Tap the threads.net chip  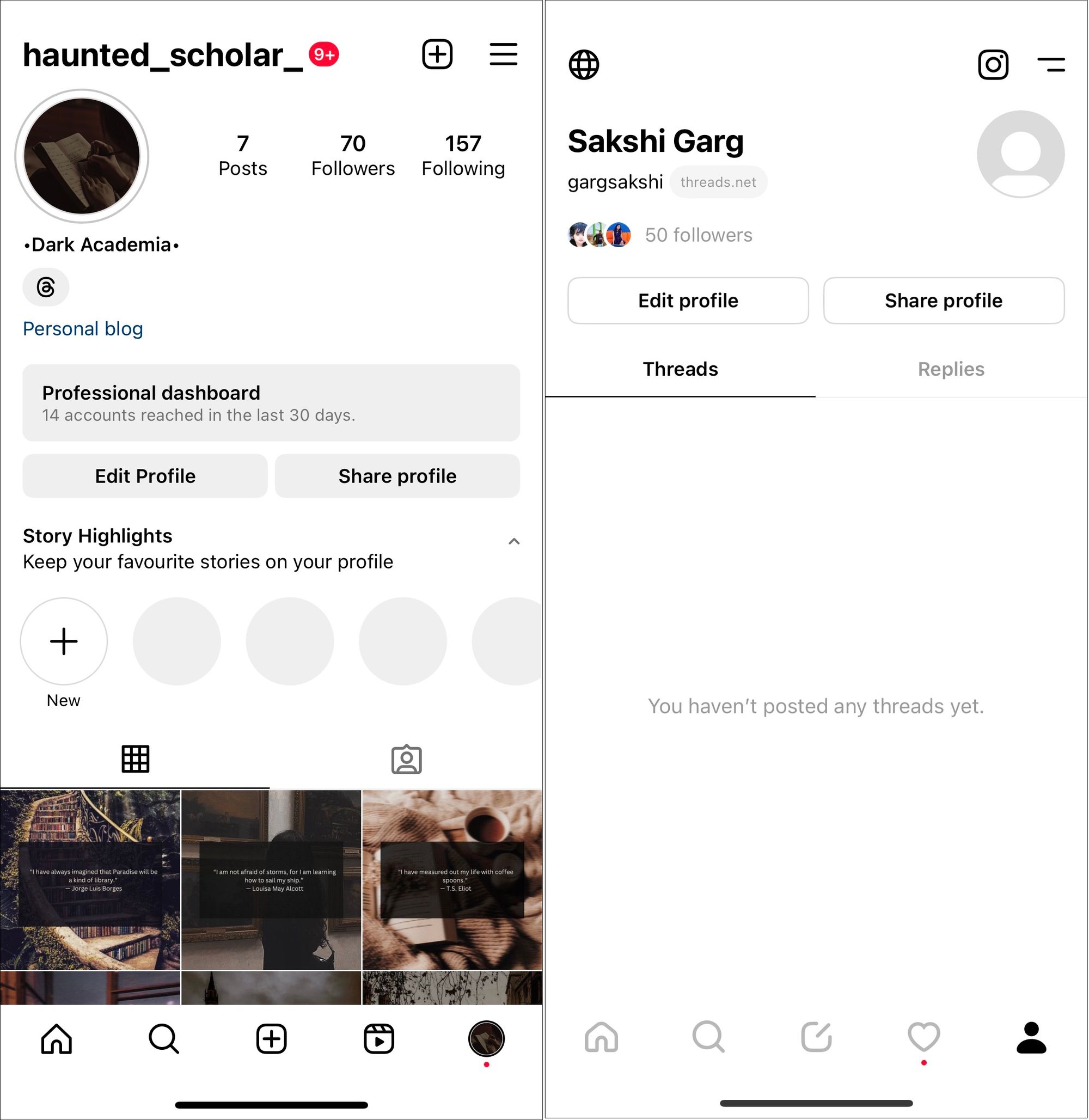(x=718, y=182)
